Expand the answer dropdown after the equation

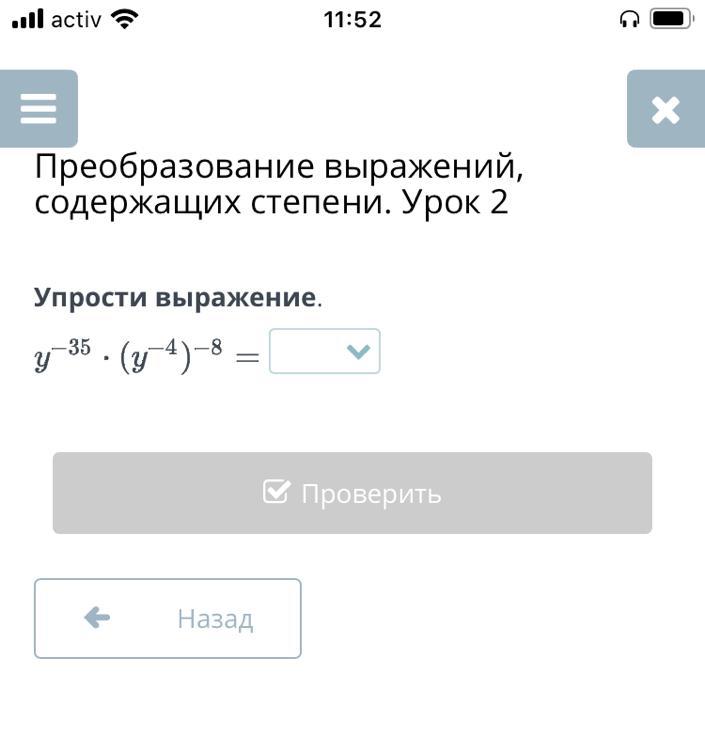[325, 351]
